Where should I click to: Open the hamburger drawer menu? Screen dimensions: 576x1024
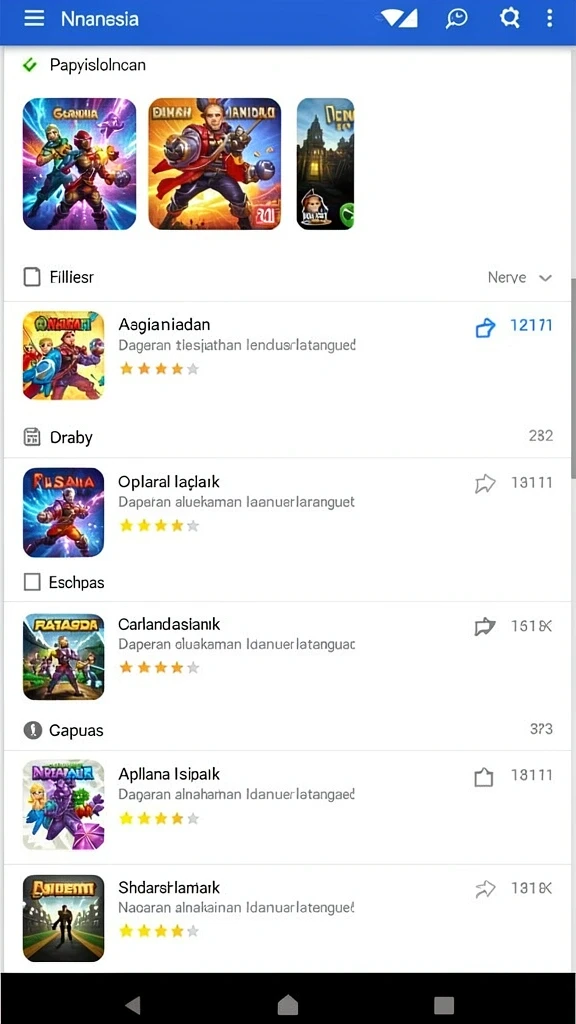(34, 18)
